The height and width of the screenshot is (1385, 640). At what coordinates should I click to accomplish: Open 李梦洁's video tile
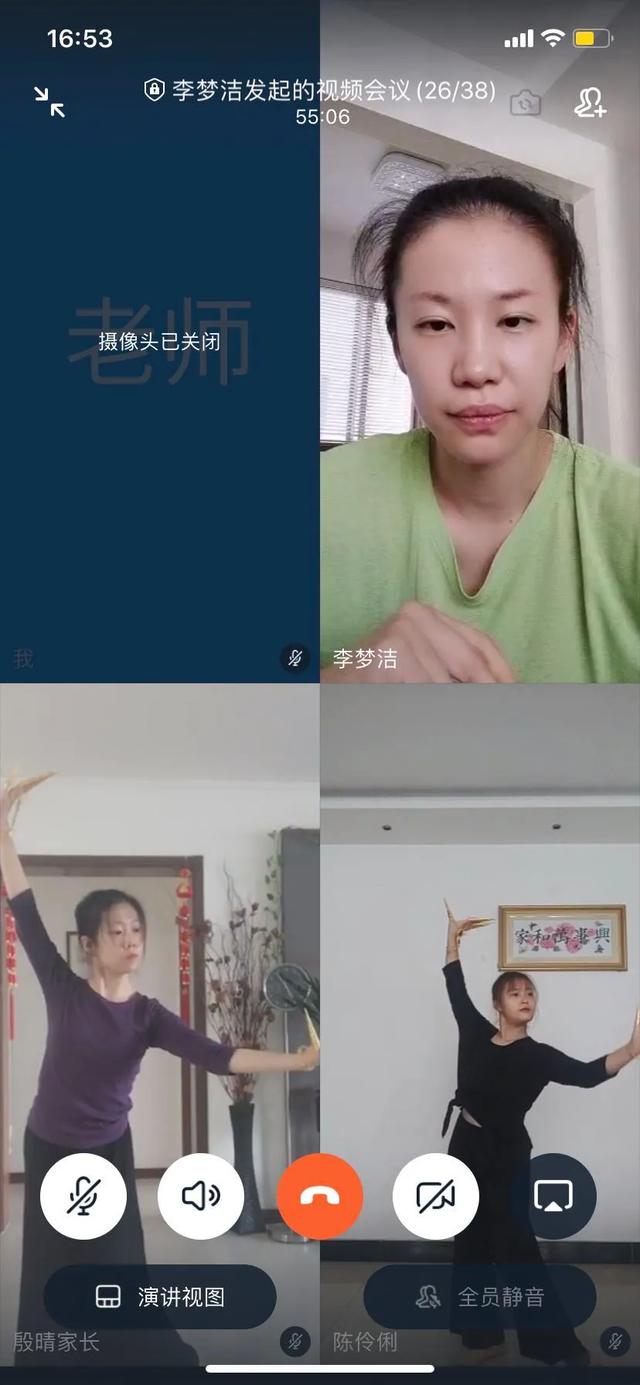coord(480,400)
